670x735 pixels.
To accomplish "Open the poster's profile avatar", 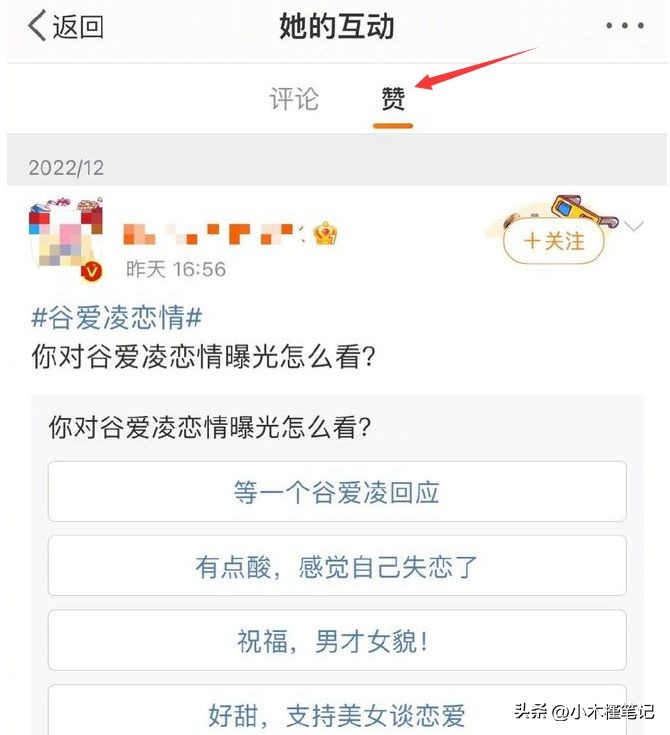I will click(66, 238).
